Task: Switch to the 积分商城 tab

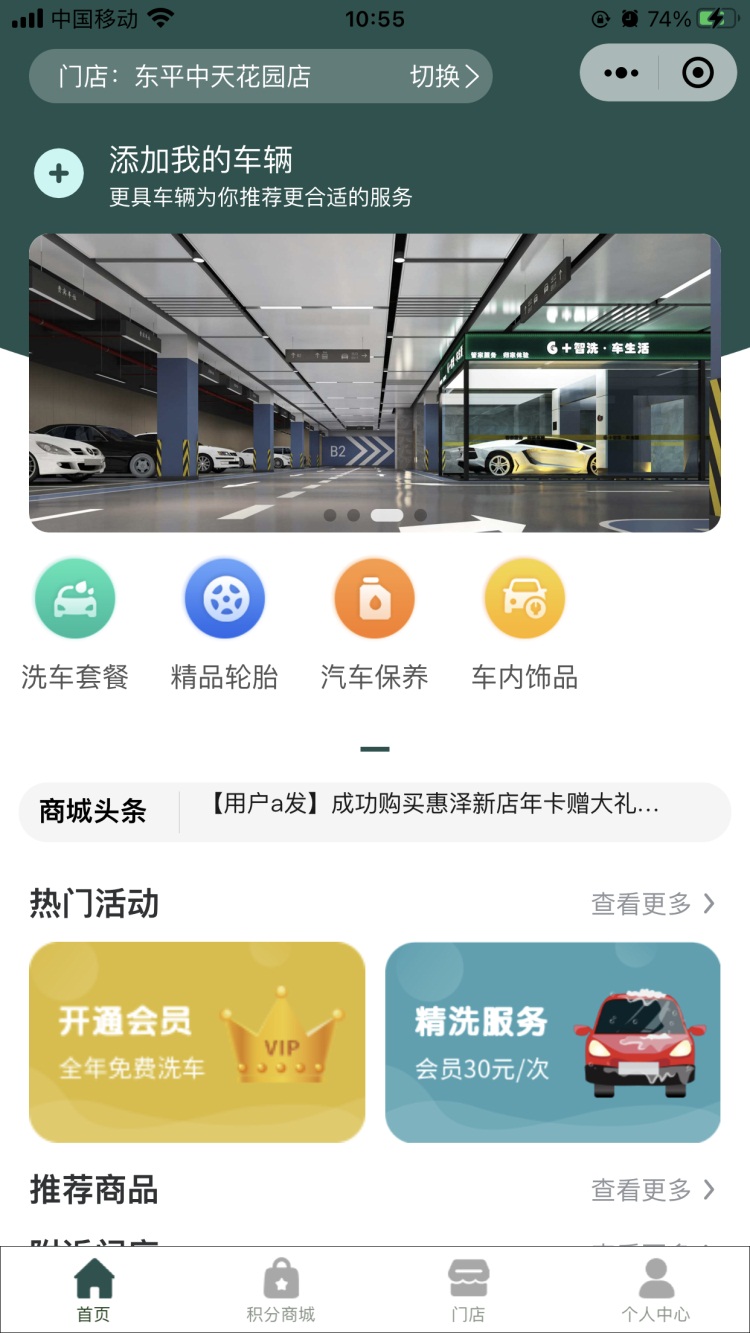Action: tap(281, 1290)
